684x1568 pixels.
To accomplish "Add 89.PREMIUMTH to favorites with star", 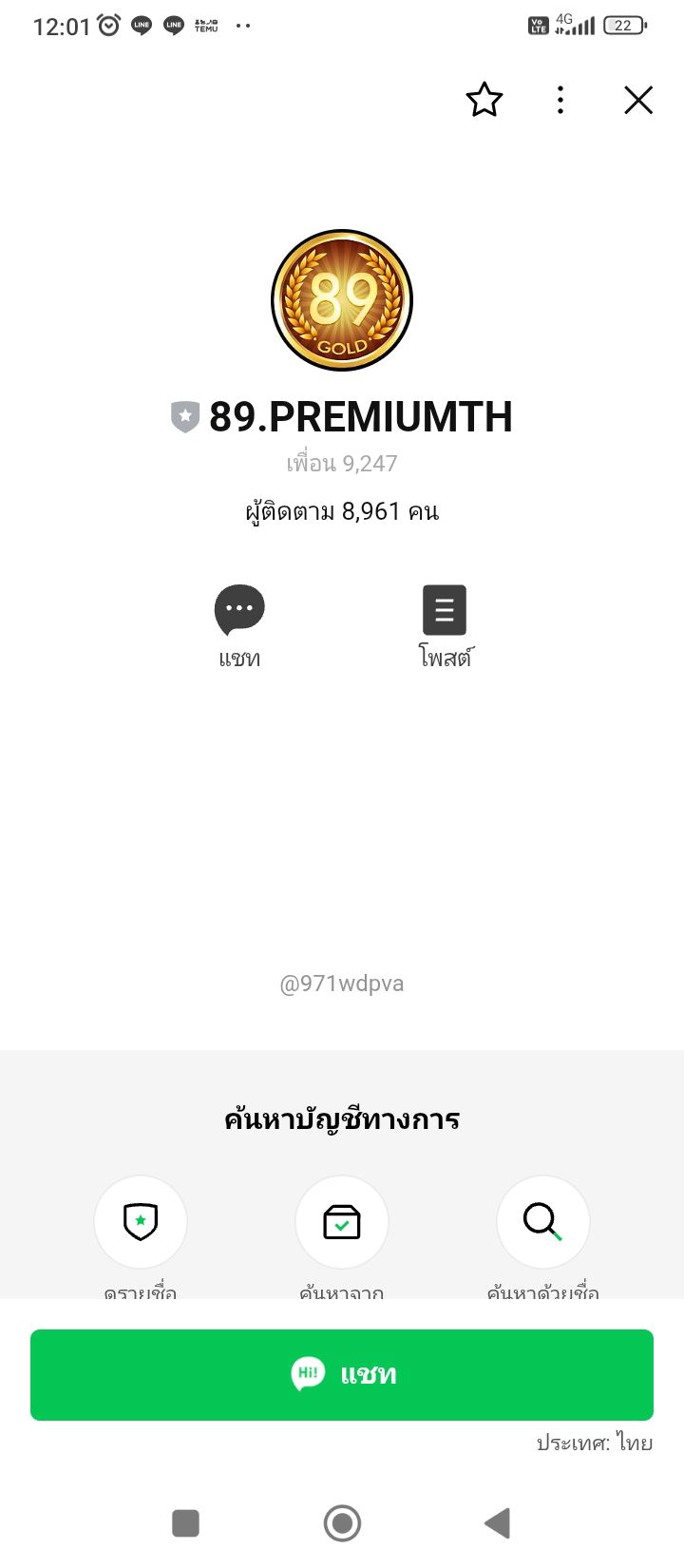I will coord(484,100).
